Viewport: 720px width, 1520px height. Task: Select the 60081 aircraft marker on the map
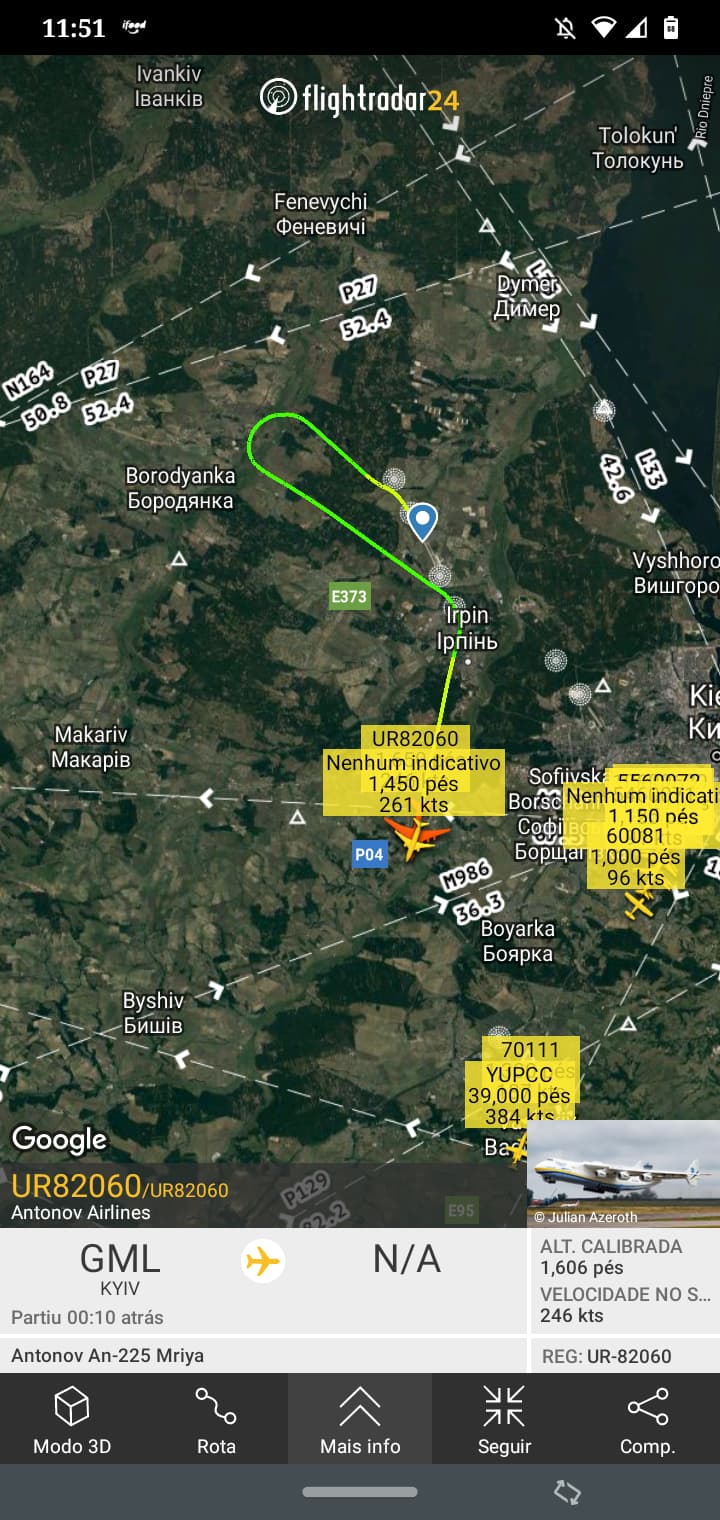639,902
